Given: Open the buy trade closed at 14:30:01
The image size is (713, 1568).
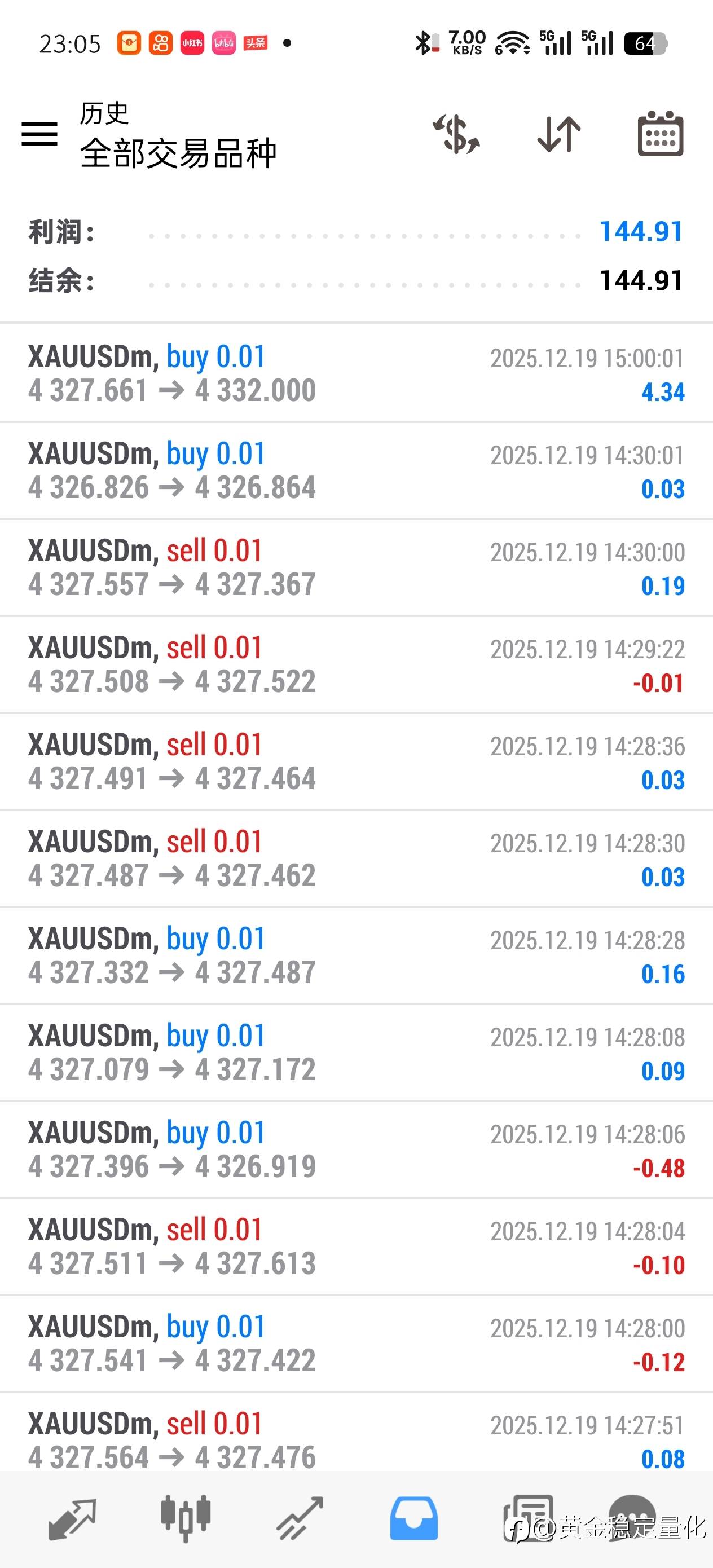Looking at the screenshot, I should tap(356, 470).
